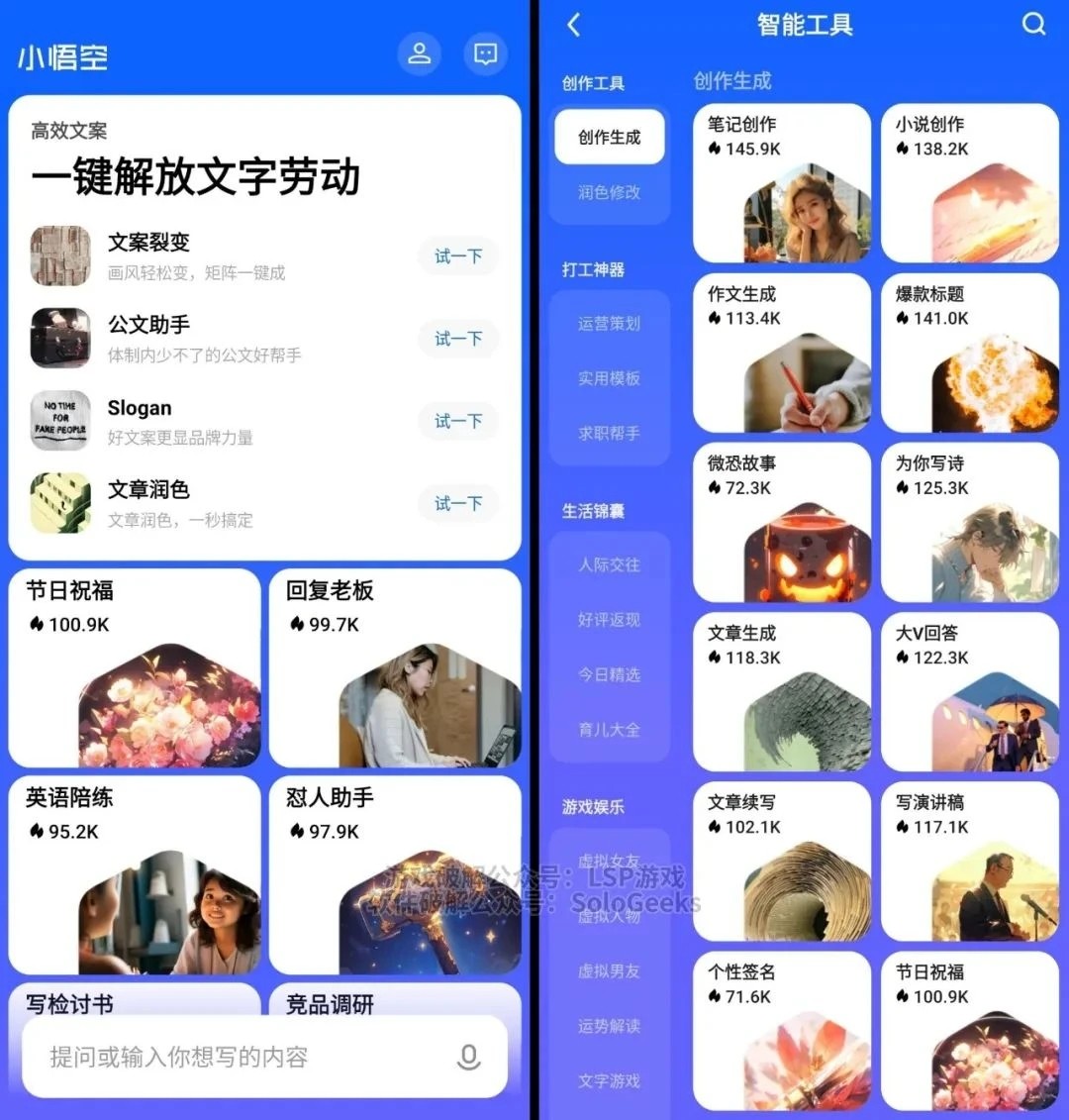Open the 爆款标题 tool card
1069x1120 pixels.
tap(969, 353)
